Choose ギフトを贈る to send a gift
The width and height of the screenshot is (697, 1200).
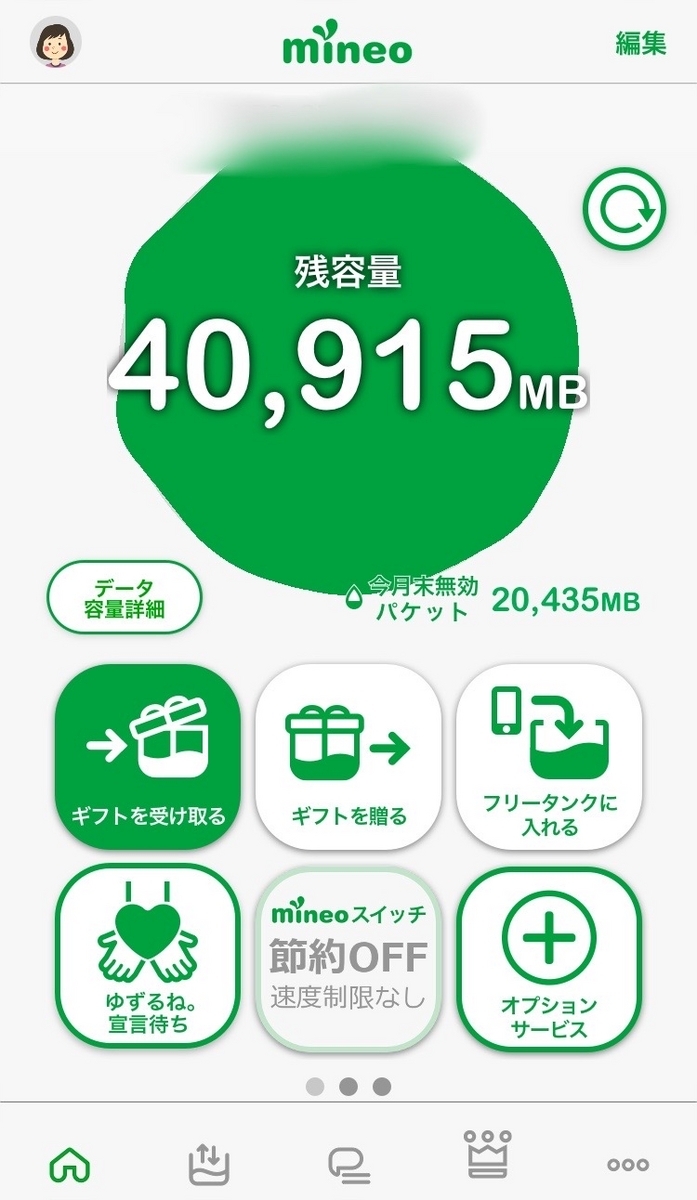point(348,757)
